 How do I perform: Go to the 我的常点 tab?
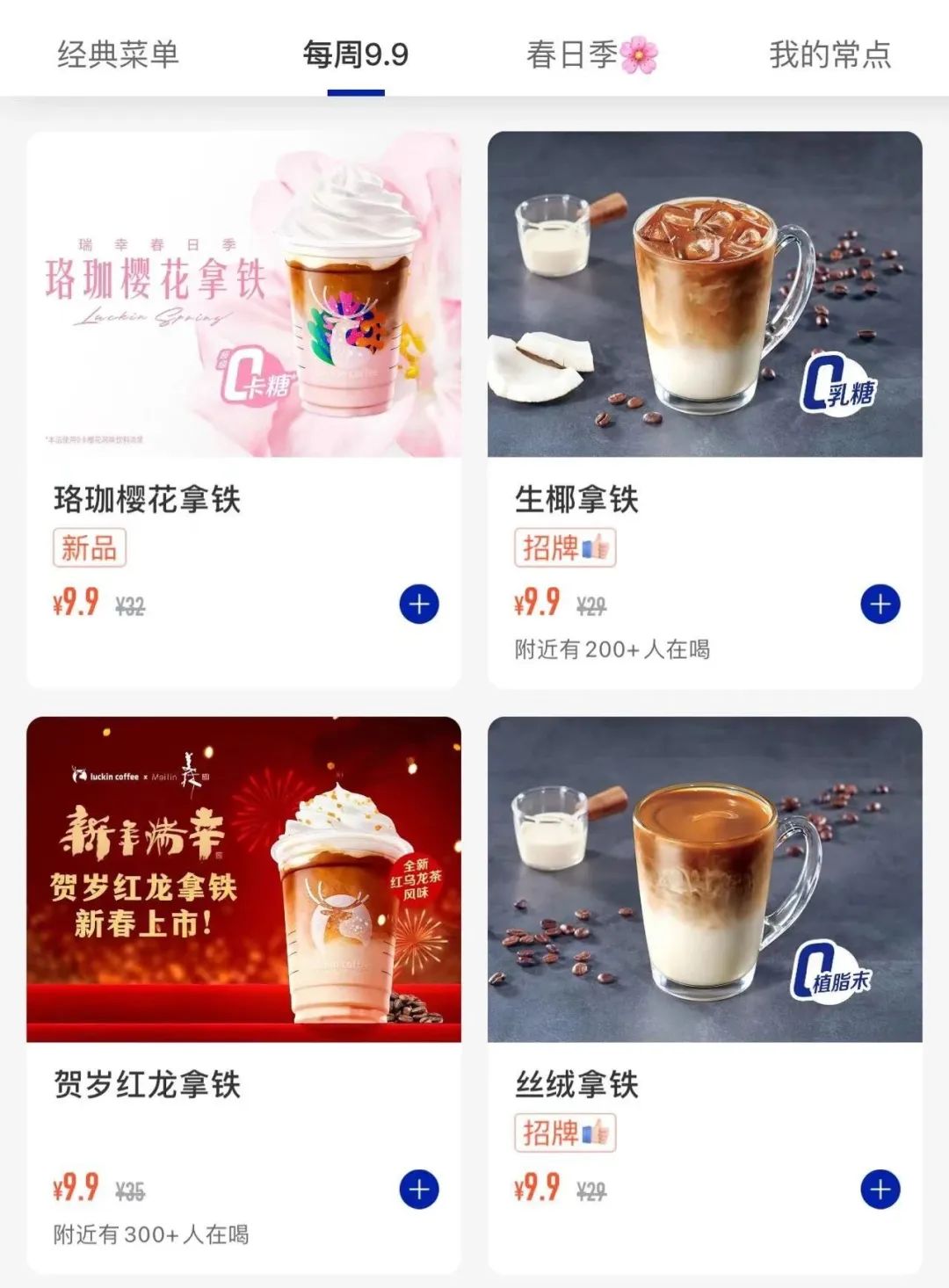tap(829, 54)
